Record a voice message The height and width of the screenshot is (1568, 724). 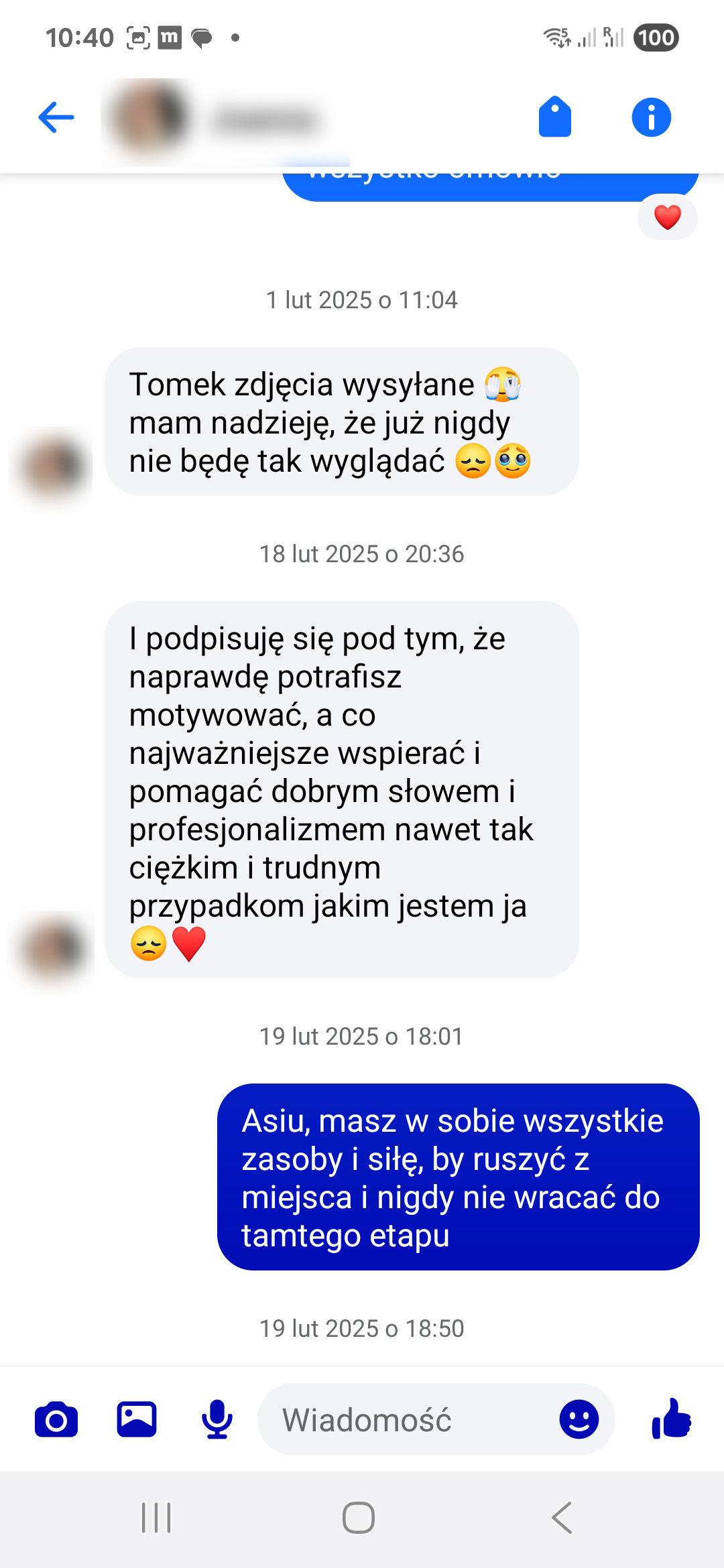(x=217, y=1420)
